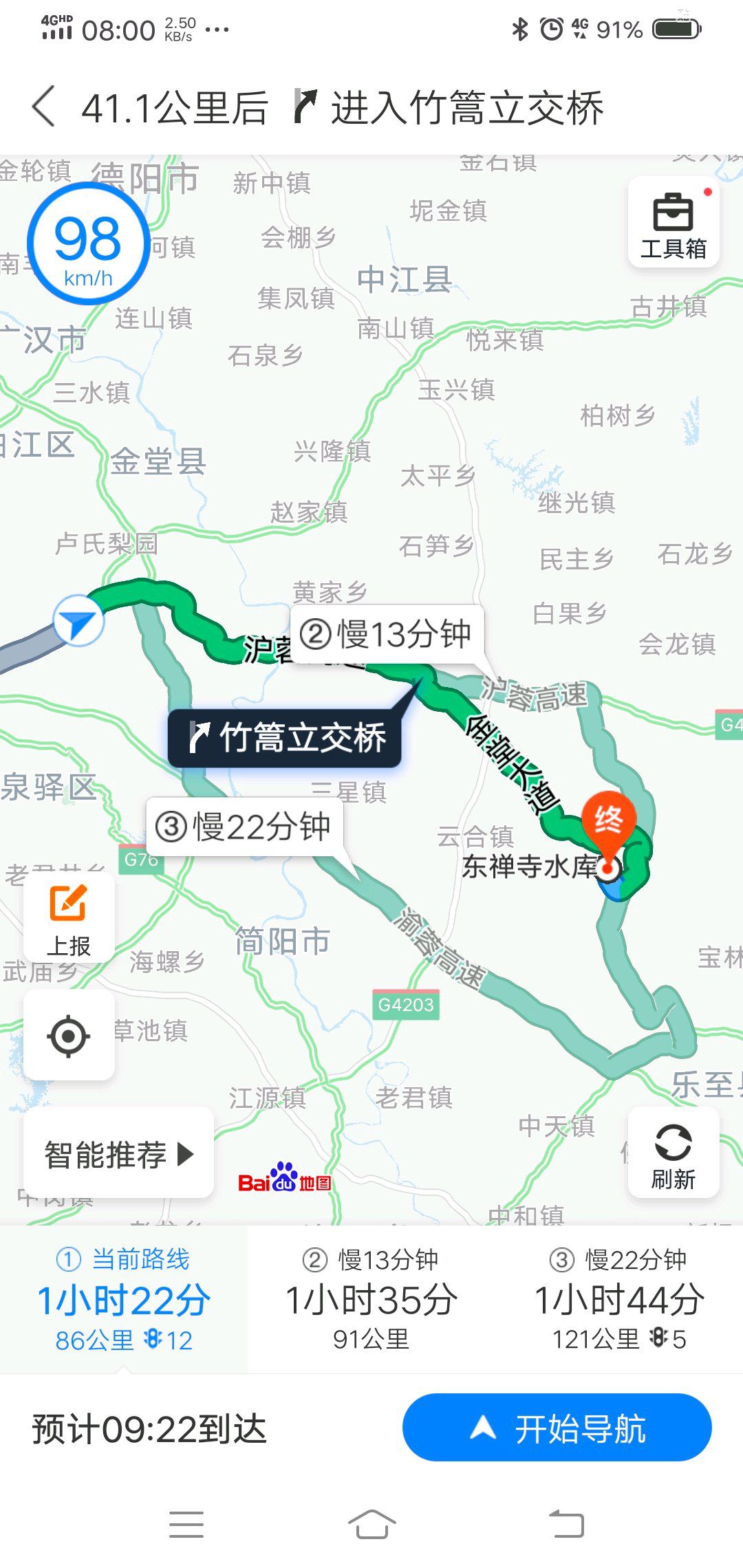Switch to route 2, 1小时35分
The height and width of the screenshot is (1568, 743).
[x=371, y=1299]
